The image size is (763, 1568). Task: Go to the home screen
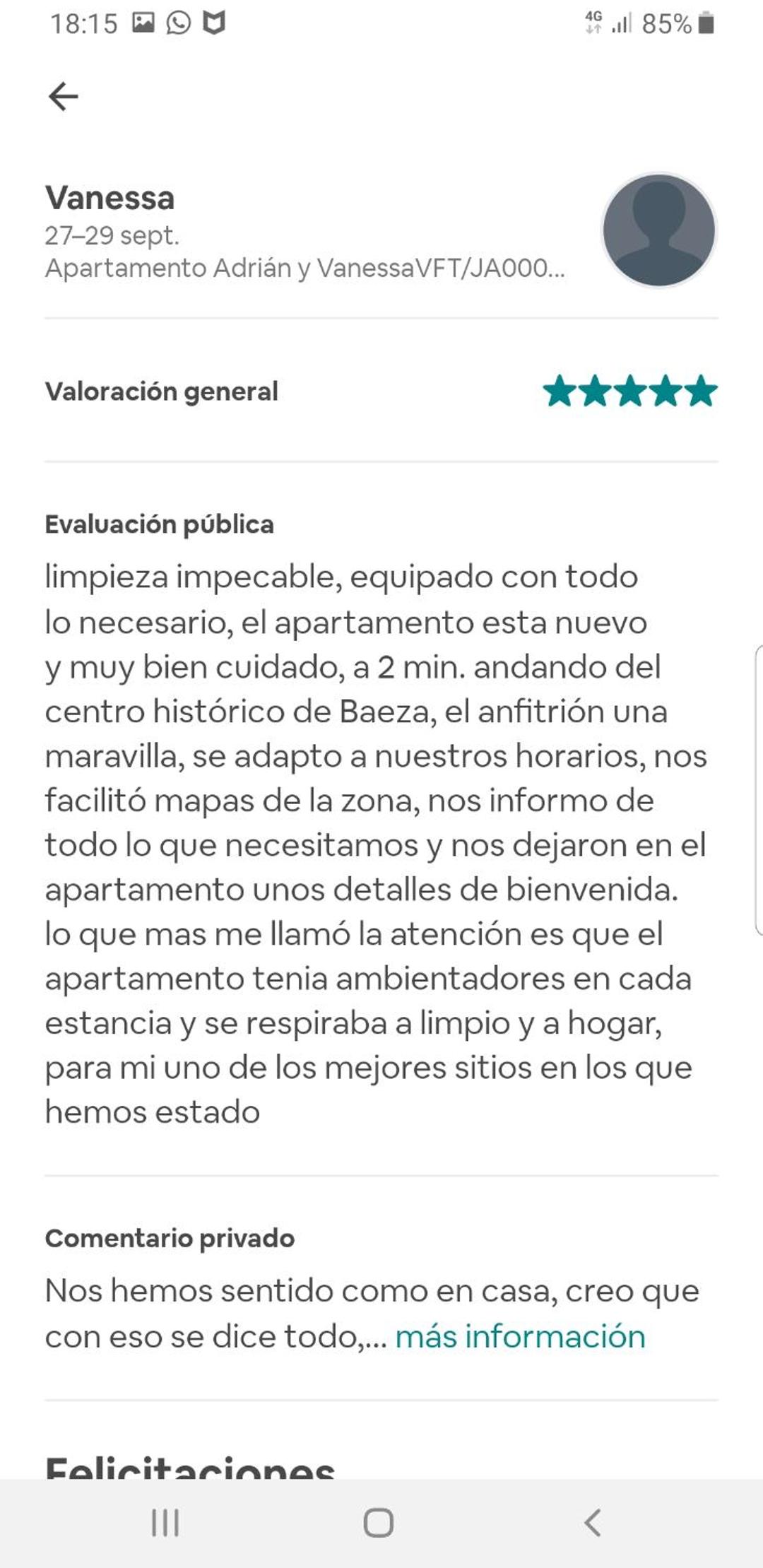[x=379, y=1523]
